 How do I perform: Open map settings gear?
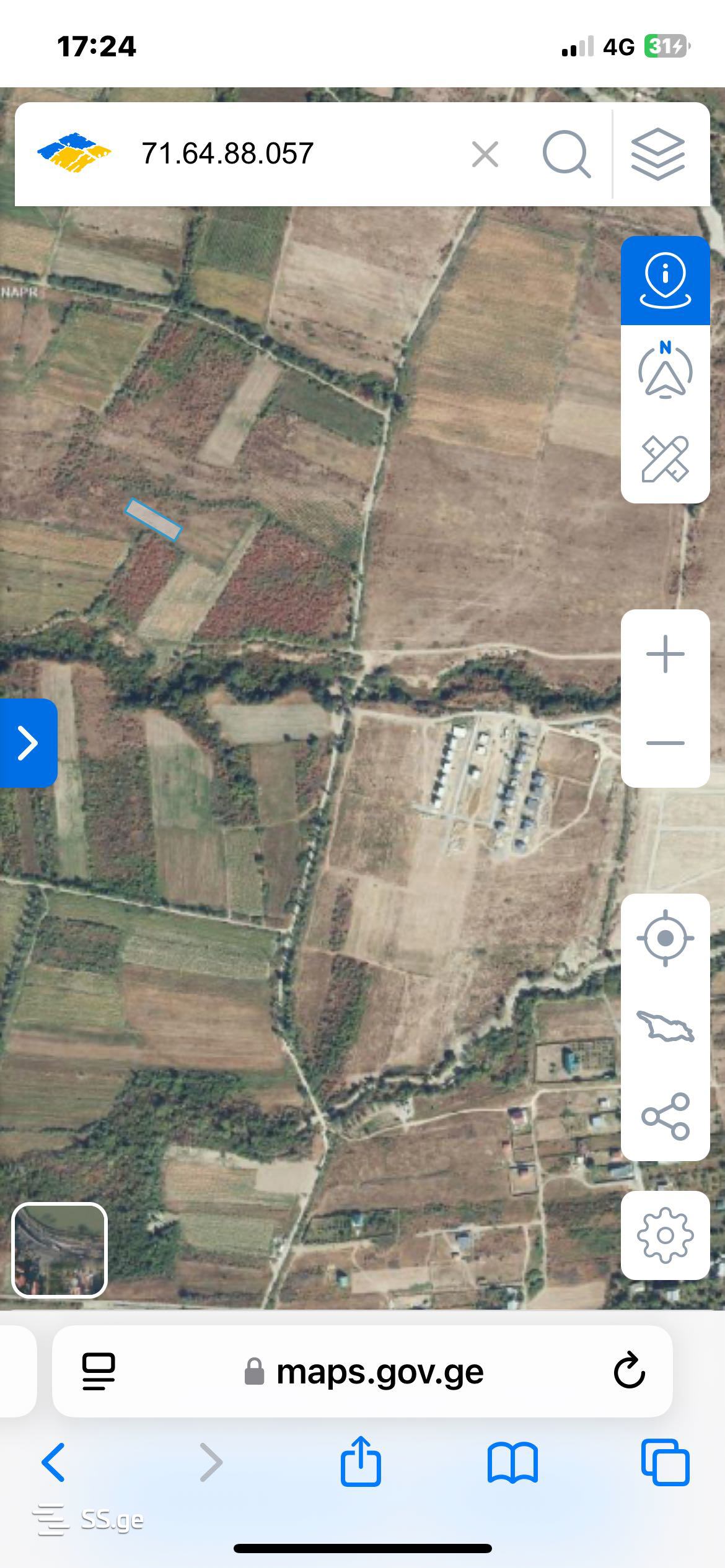(665, 1235)
